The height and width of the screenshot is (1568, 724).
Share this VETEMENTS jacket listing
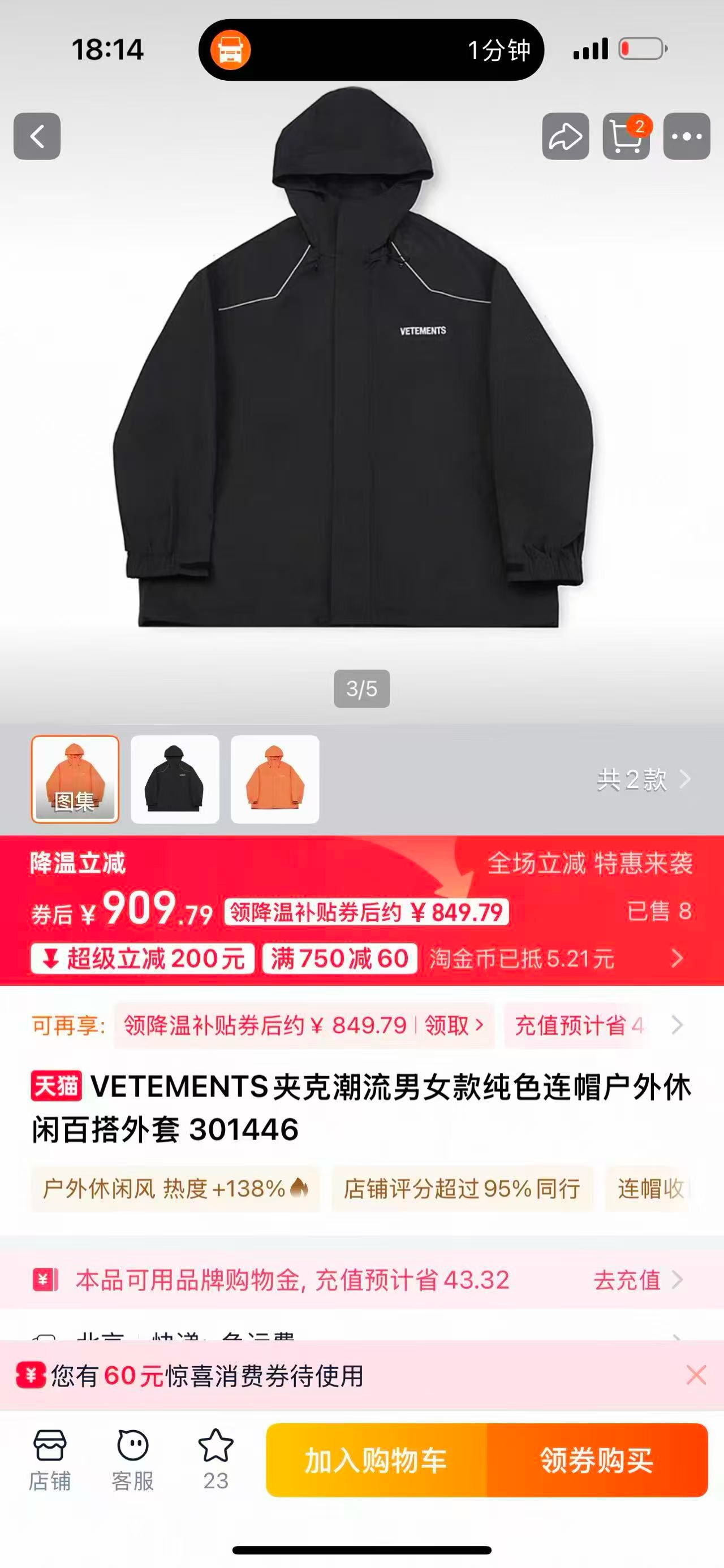[565, 136]
